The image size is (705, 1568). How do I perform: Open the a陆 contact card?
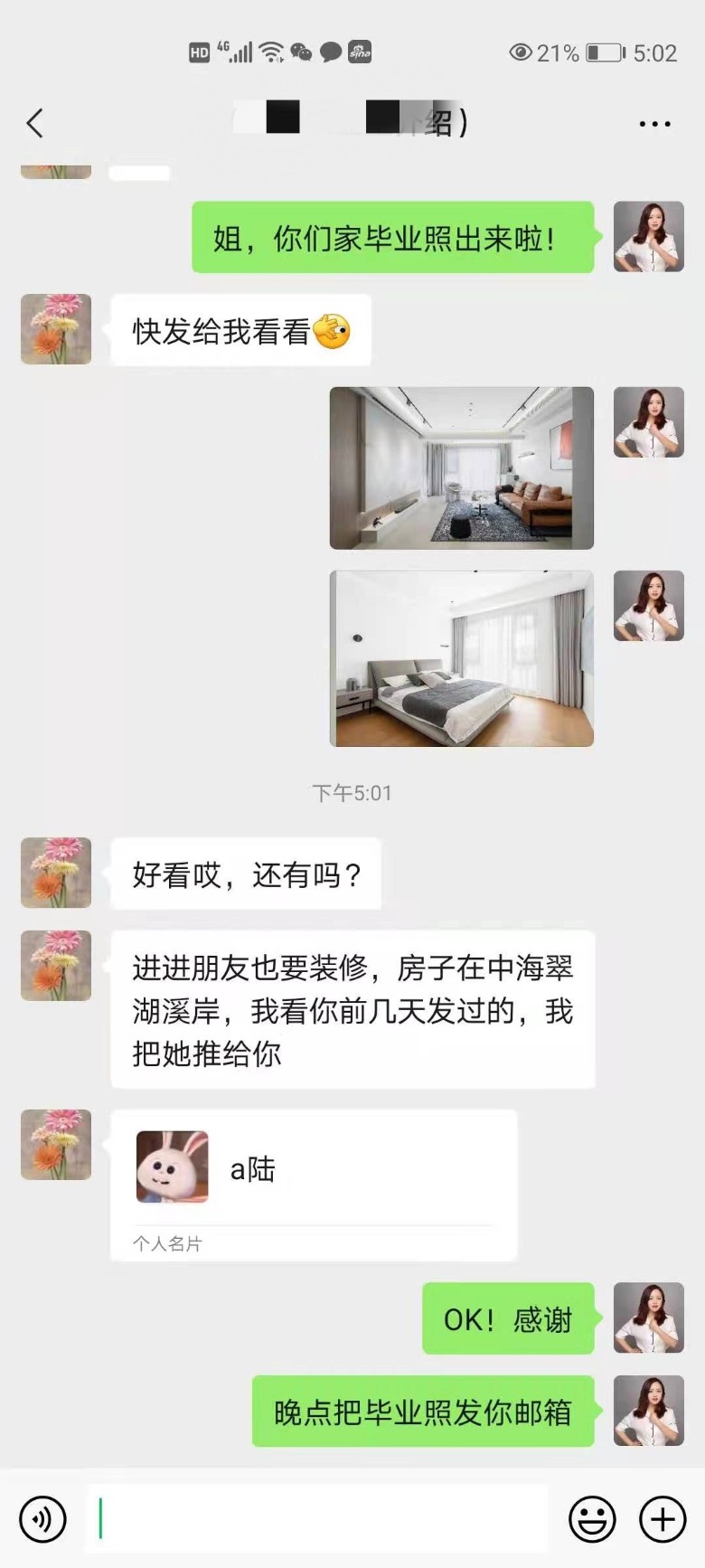(x=313, y=1184)
